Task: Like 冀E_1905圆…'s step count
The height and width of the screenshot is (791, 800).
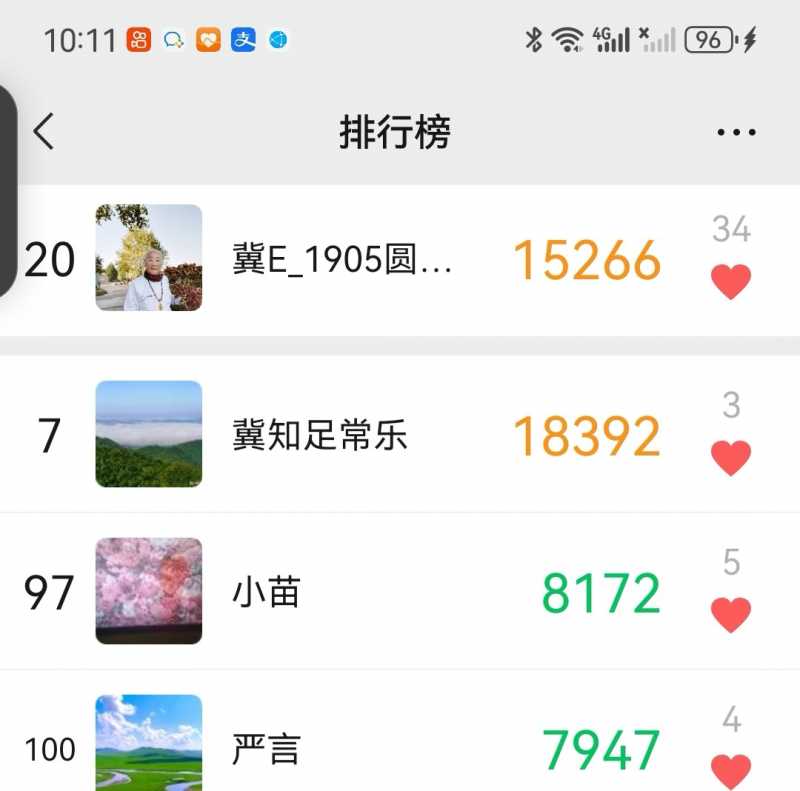Action: coord(731,282)
